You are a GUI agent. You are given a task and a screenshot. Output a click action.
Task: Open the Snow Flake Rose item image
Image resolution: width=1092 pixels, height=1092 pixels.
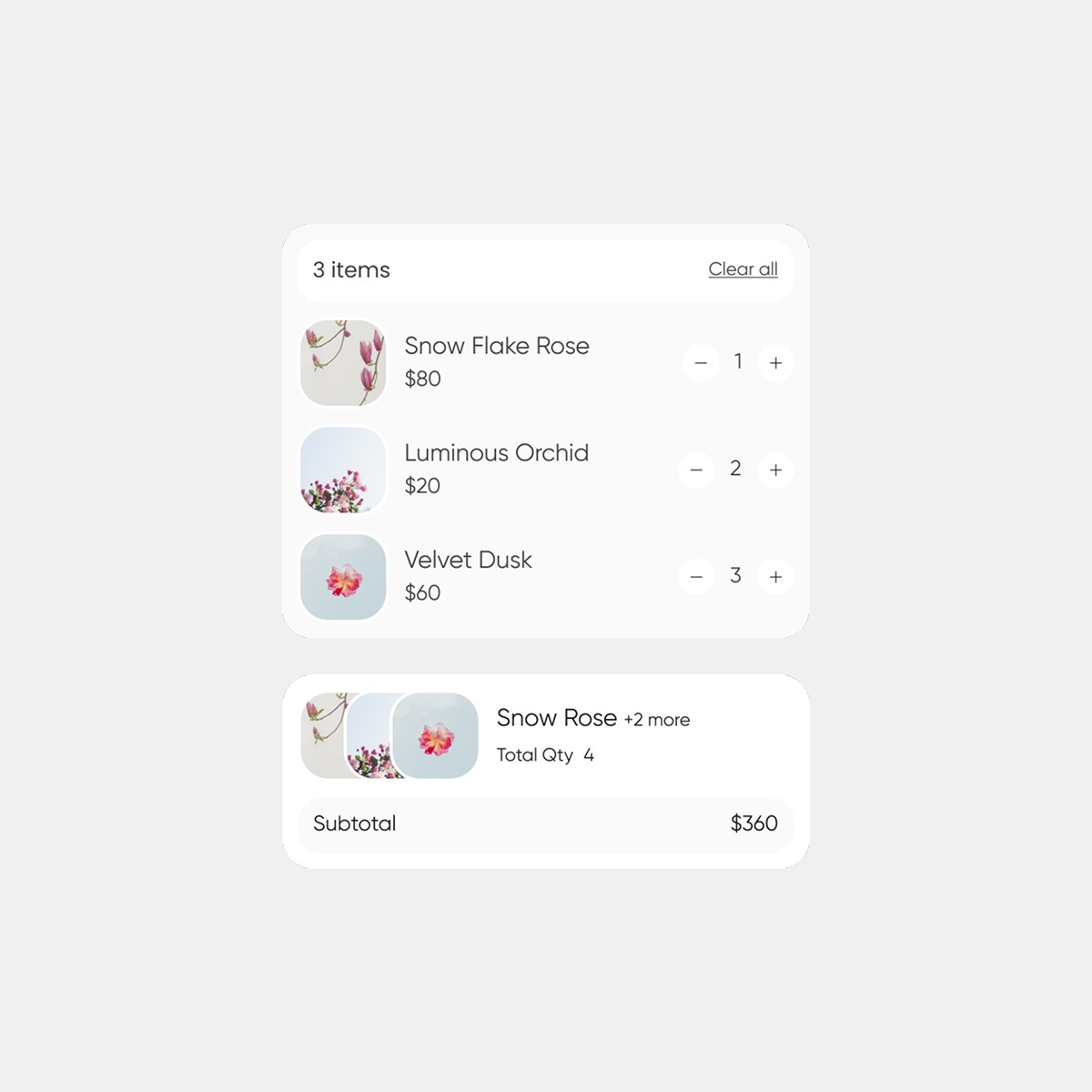(343, 362)
